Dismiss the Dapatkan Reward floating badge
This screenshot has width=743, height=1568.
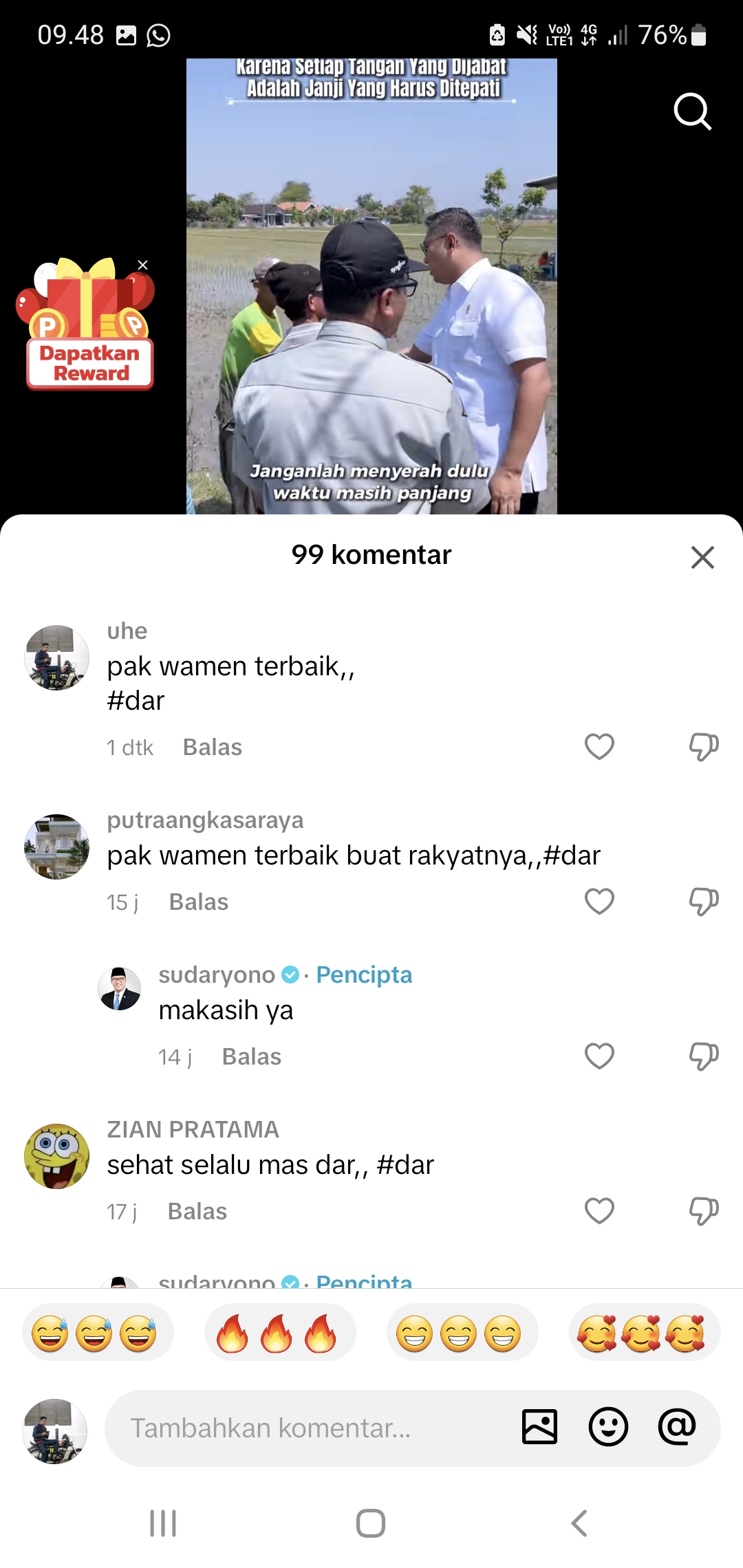(x=142, y=265)
